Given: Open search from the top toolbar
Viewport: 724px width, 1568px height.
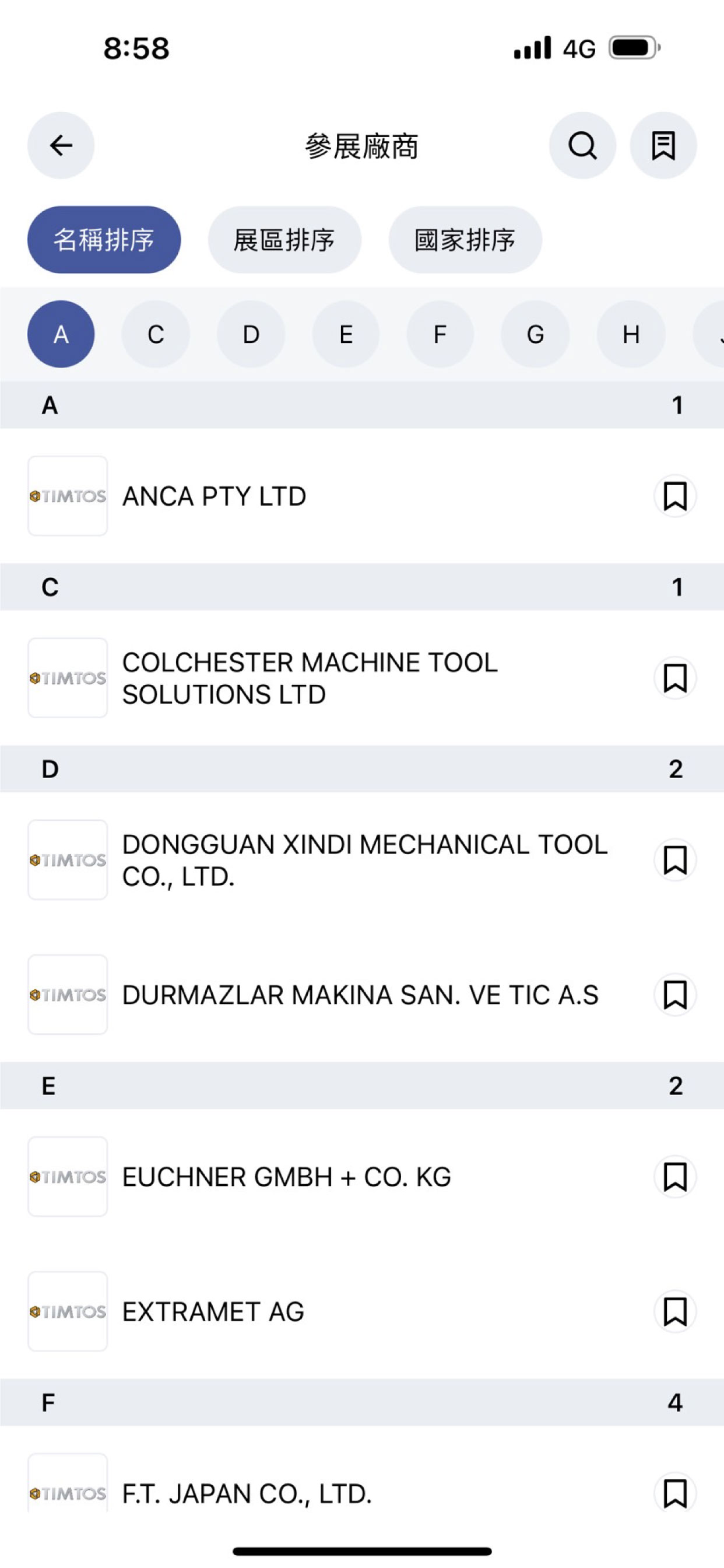Looking at the screenshot, I should click(582, 146).
